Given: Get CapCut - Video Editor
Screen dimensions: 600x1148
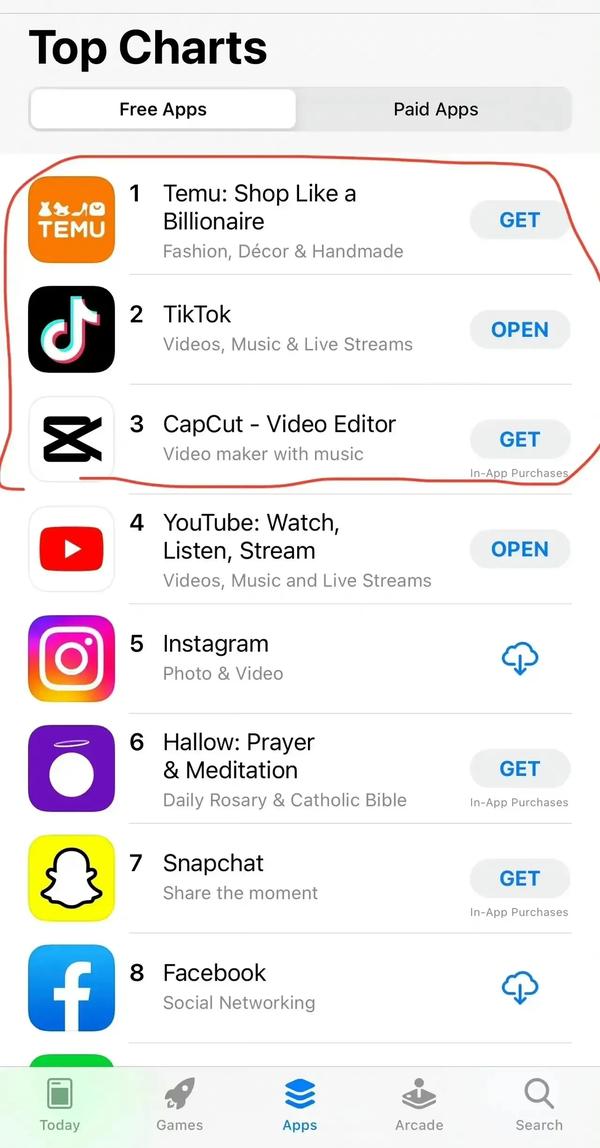Looking at the screenshot, I should click(519, 440).
